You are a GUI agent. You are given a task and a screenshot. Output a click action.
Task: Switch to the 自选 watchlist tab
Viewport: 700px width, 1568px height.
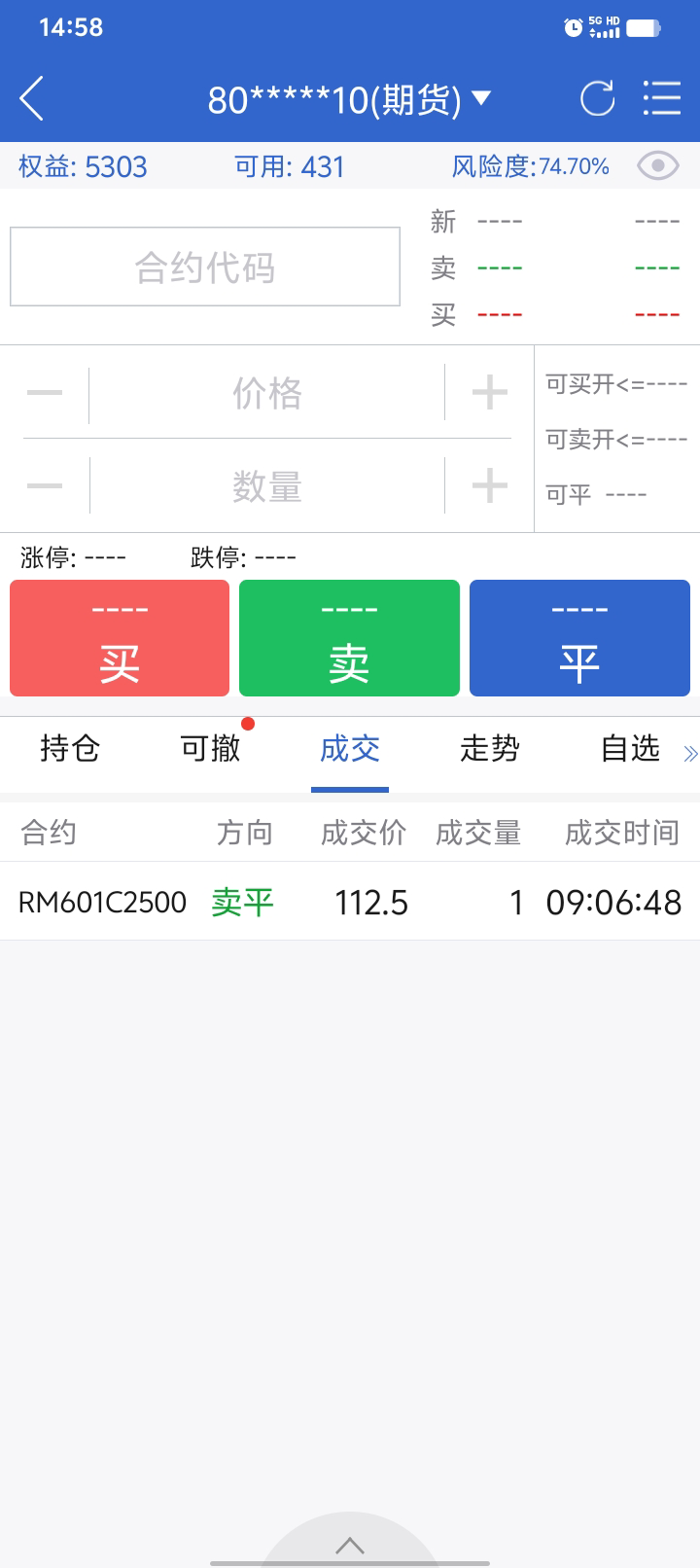point(630,748)
